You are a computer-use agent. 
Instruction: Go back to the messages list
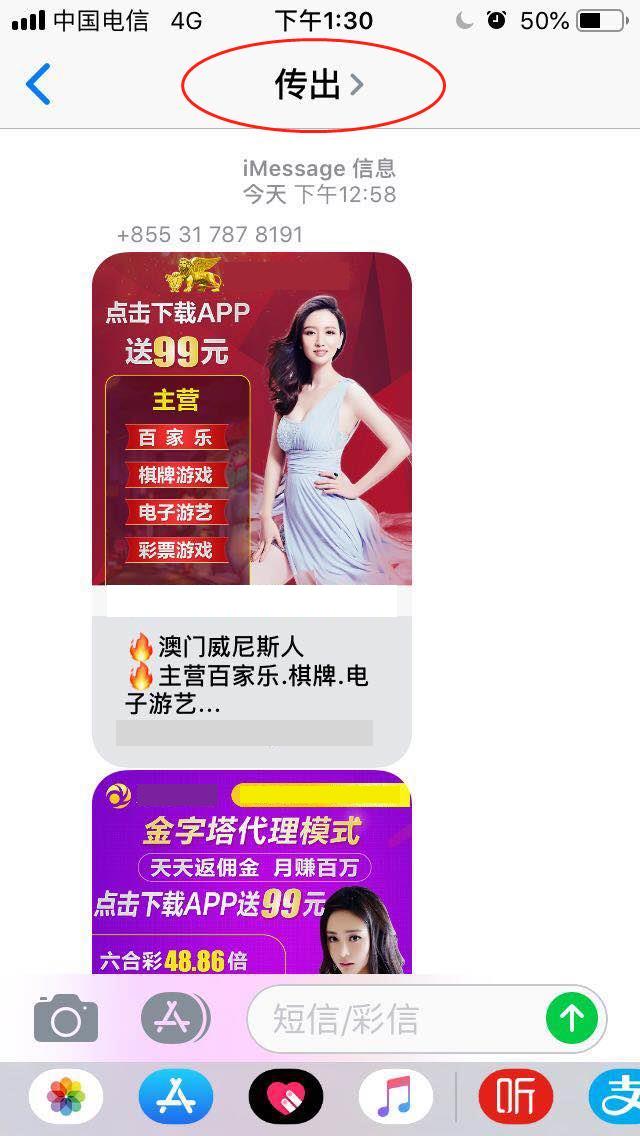click(x=38, y=85)
